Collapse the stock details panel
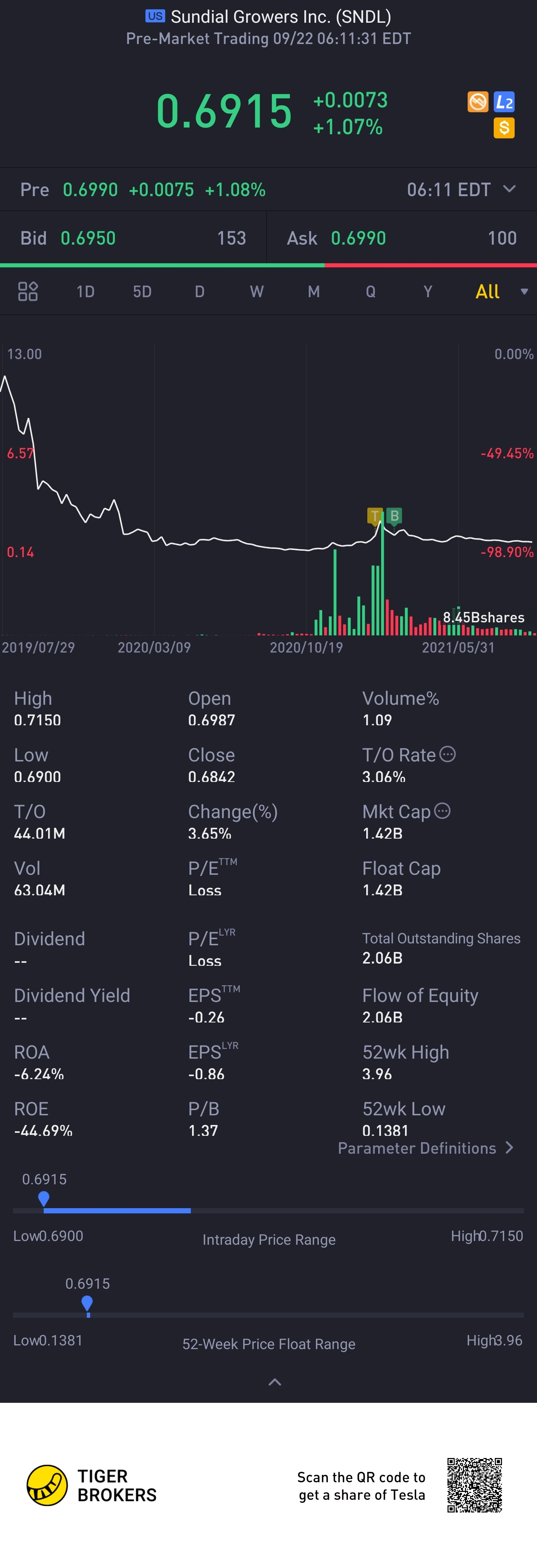This screenshot has height=1568, width=537. tap(274, 1382)
